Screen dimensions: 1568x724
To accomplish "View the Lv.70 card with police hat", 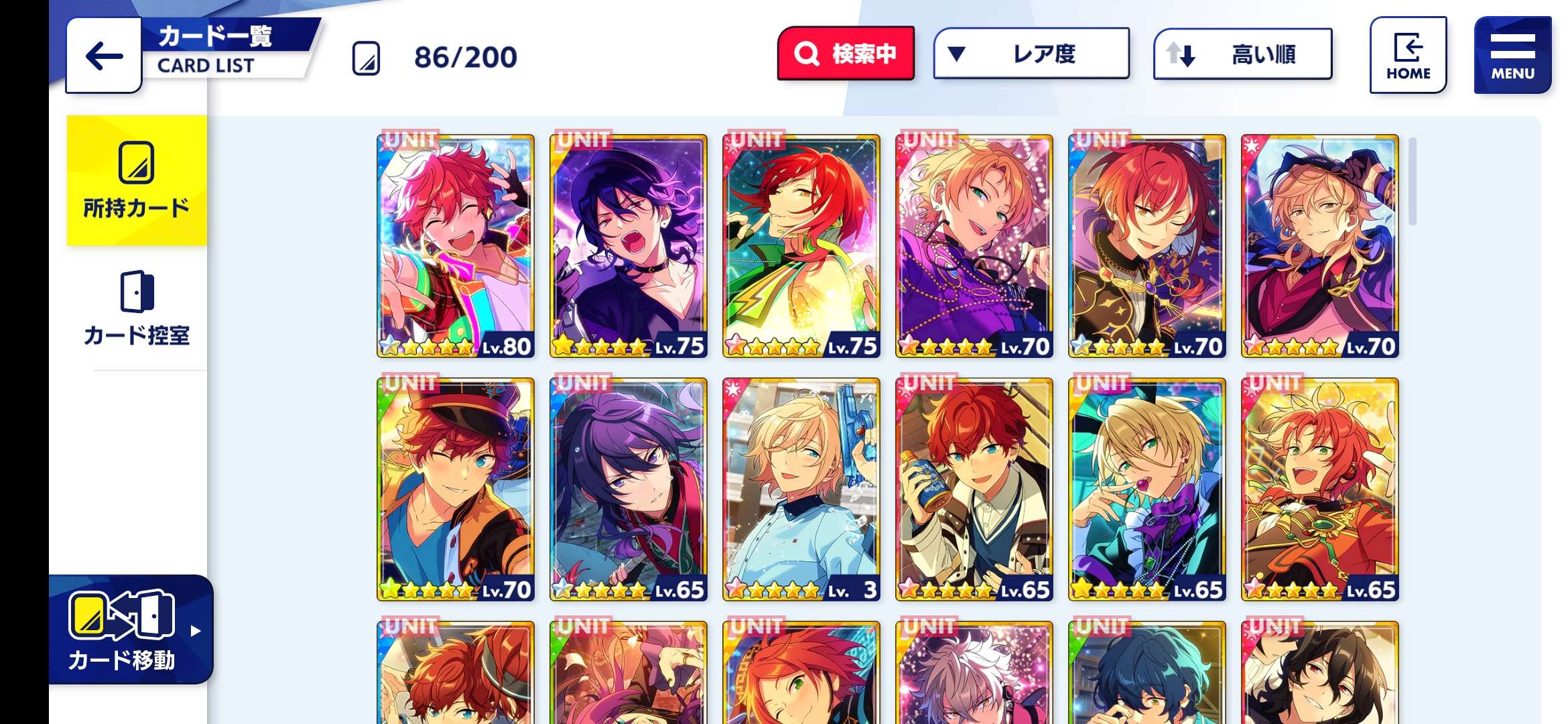I will (456, 489).
